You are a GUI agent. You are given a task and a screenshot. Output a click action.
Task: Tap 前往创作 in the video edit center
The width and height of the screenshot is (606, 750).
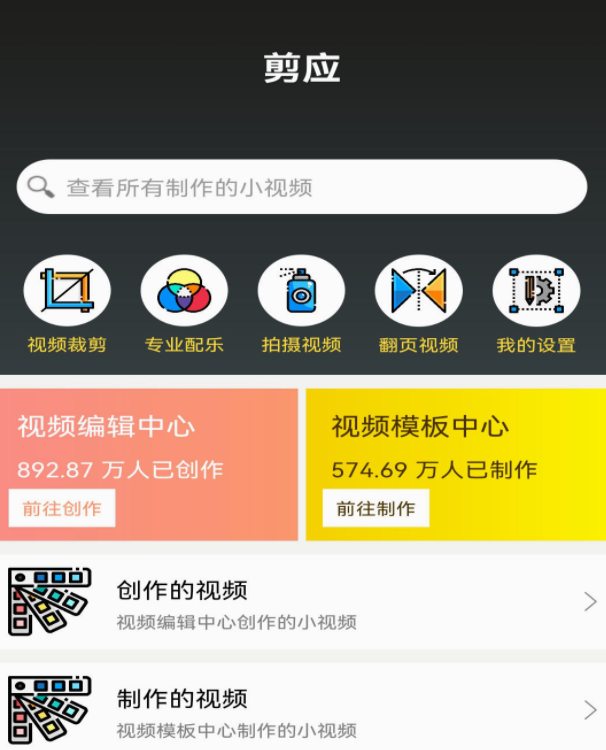[62, 508]
